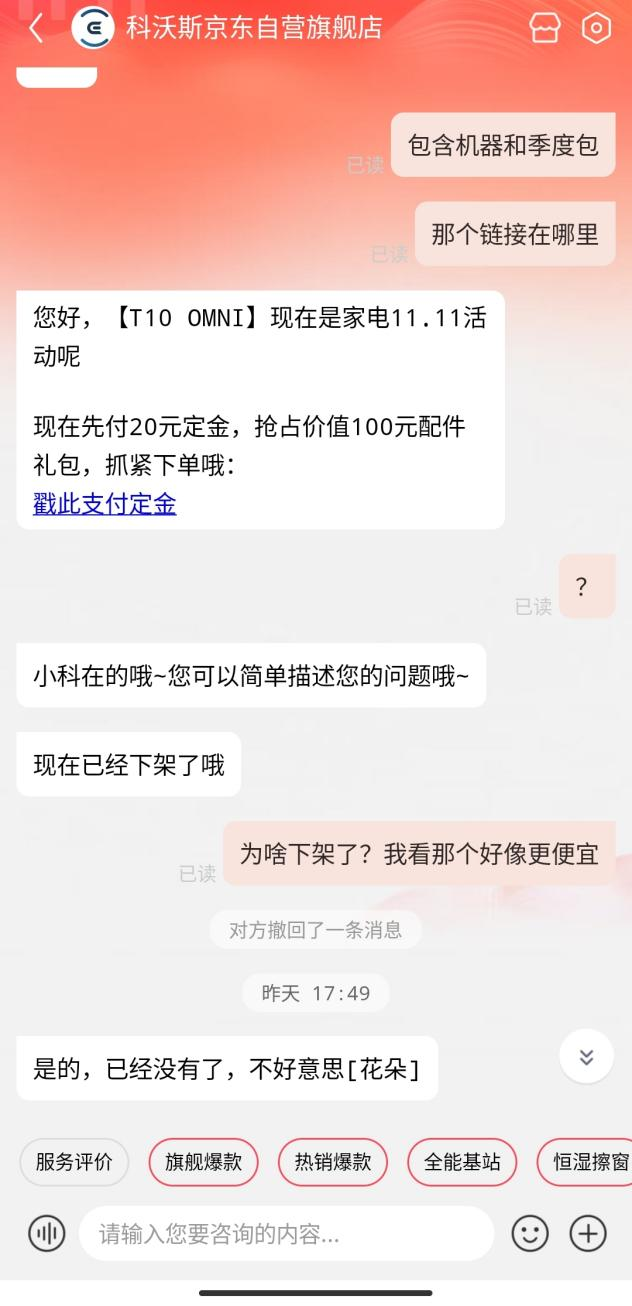Open the 恒湿擦窗 chip
The height and width of the screenshot is (1306, 632).
590,1162
